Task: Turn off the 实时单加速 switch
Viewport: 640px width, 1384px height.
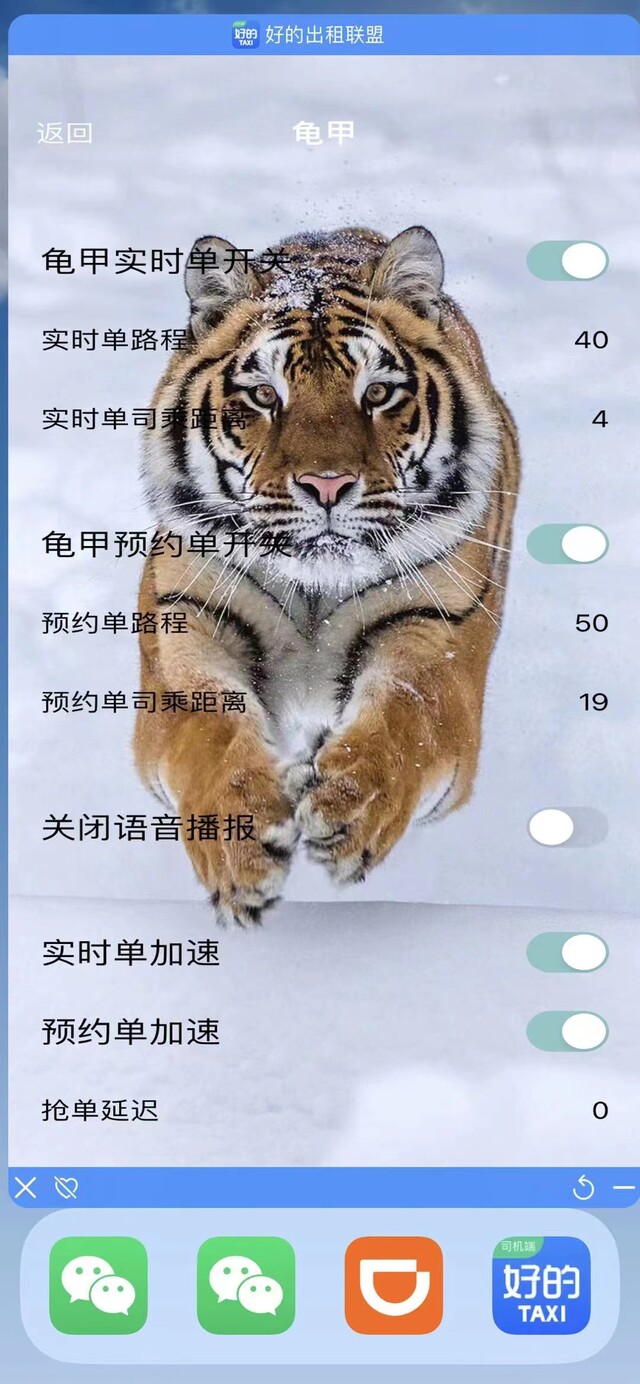Action: (x=567, y=953)
